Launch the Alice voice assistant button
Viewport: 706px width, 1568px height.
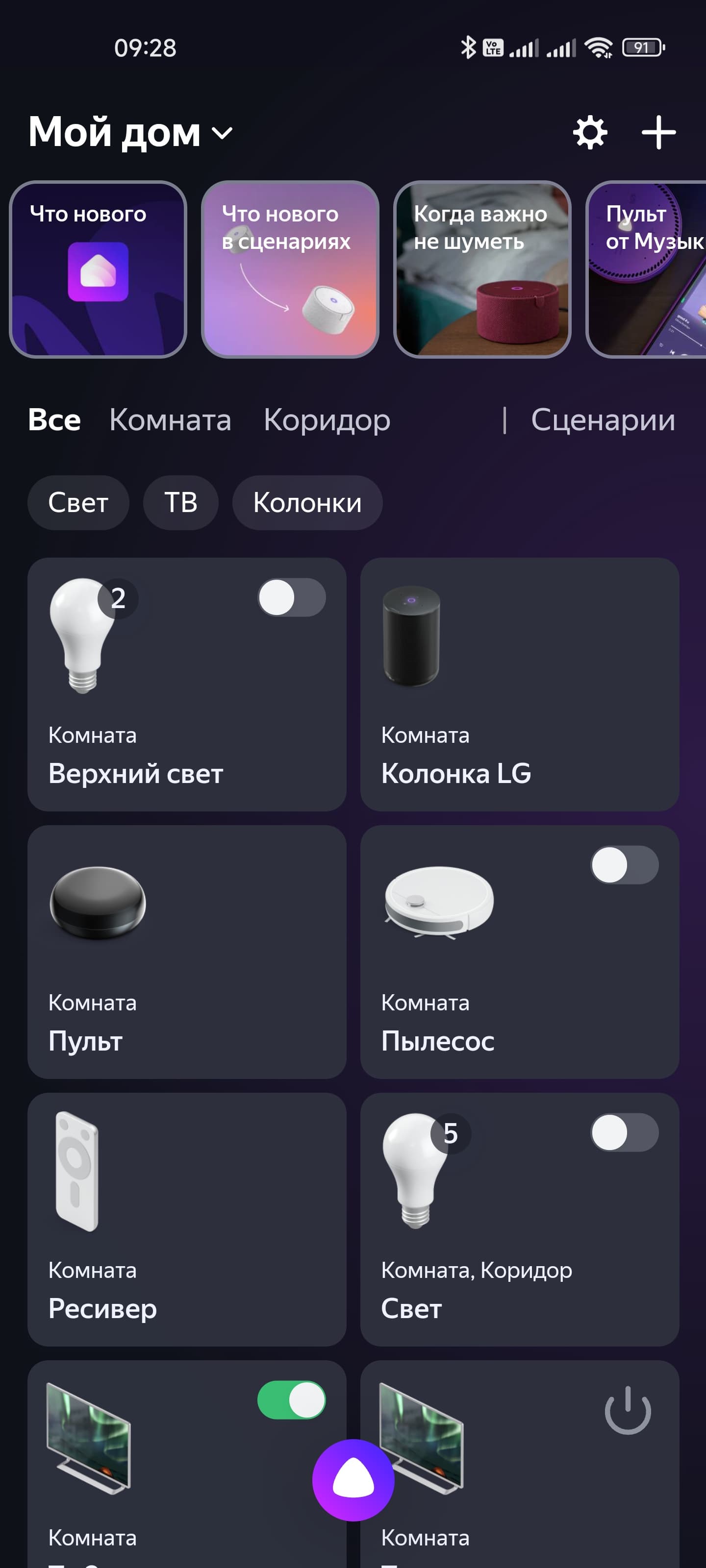(353, 1480)
